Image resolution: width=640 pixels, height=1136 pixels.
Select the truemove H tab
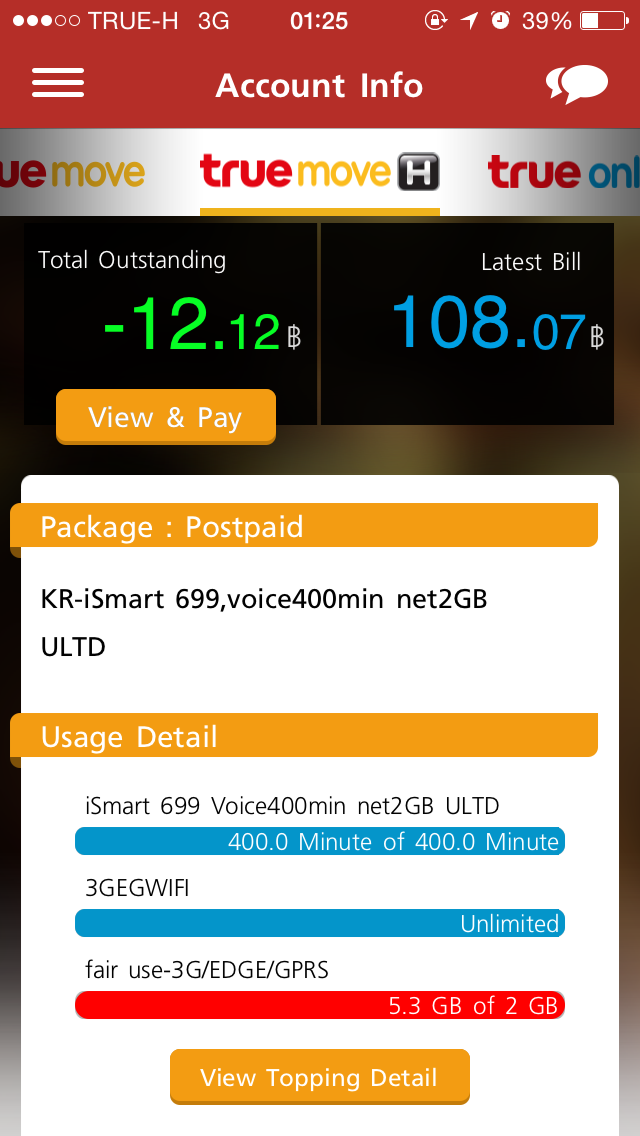[x=320, y=172]
